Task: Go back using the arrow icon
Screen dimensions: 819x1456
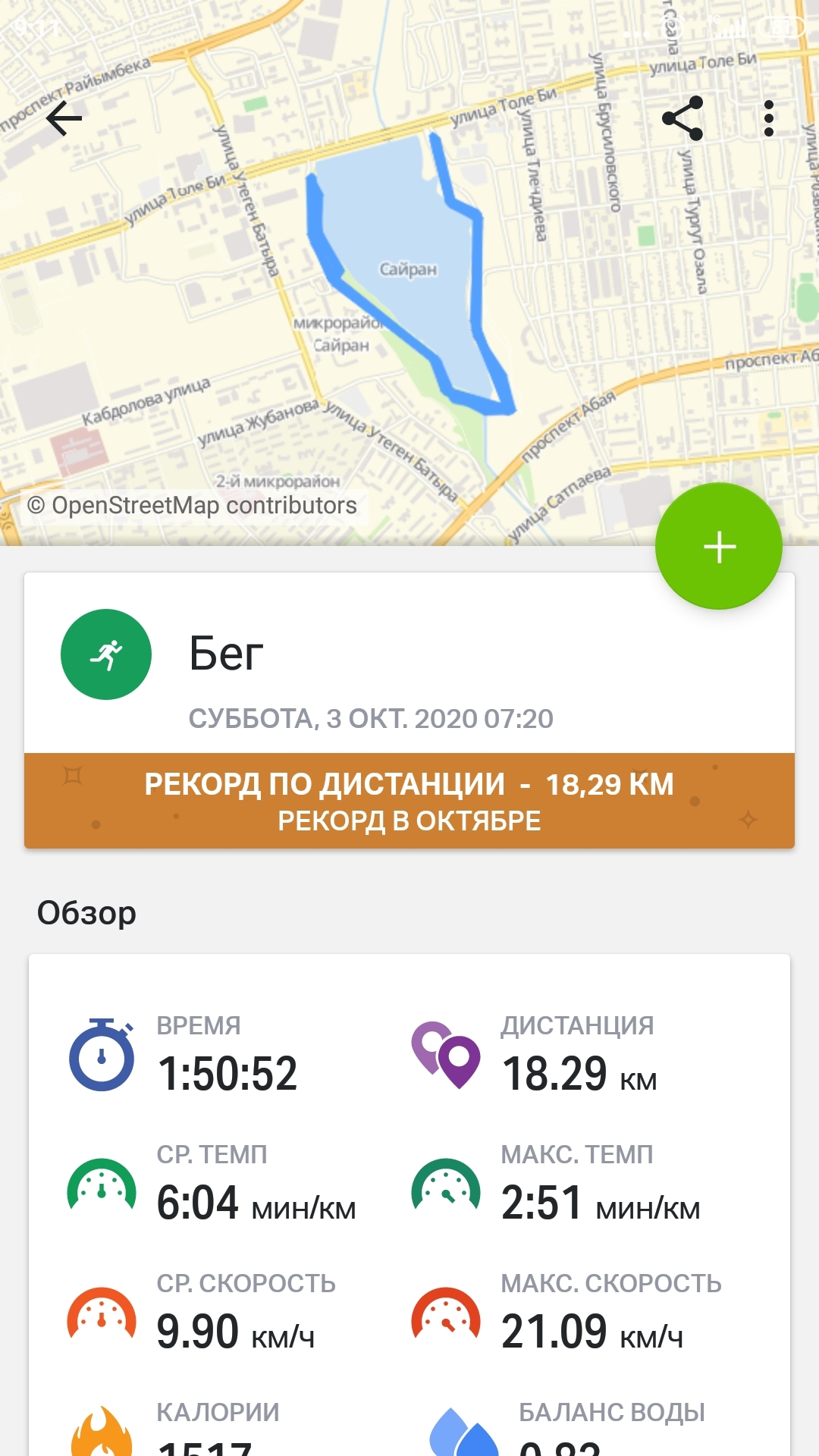Action: coord(64,118)
